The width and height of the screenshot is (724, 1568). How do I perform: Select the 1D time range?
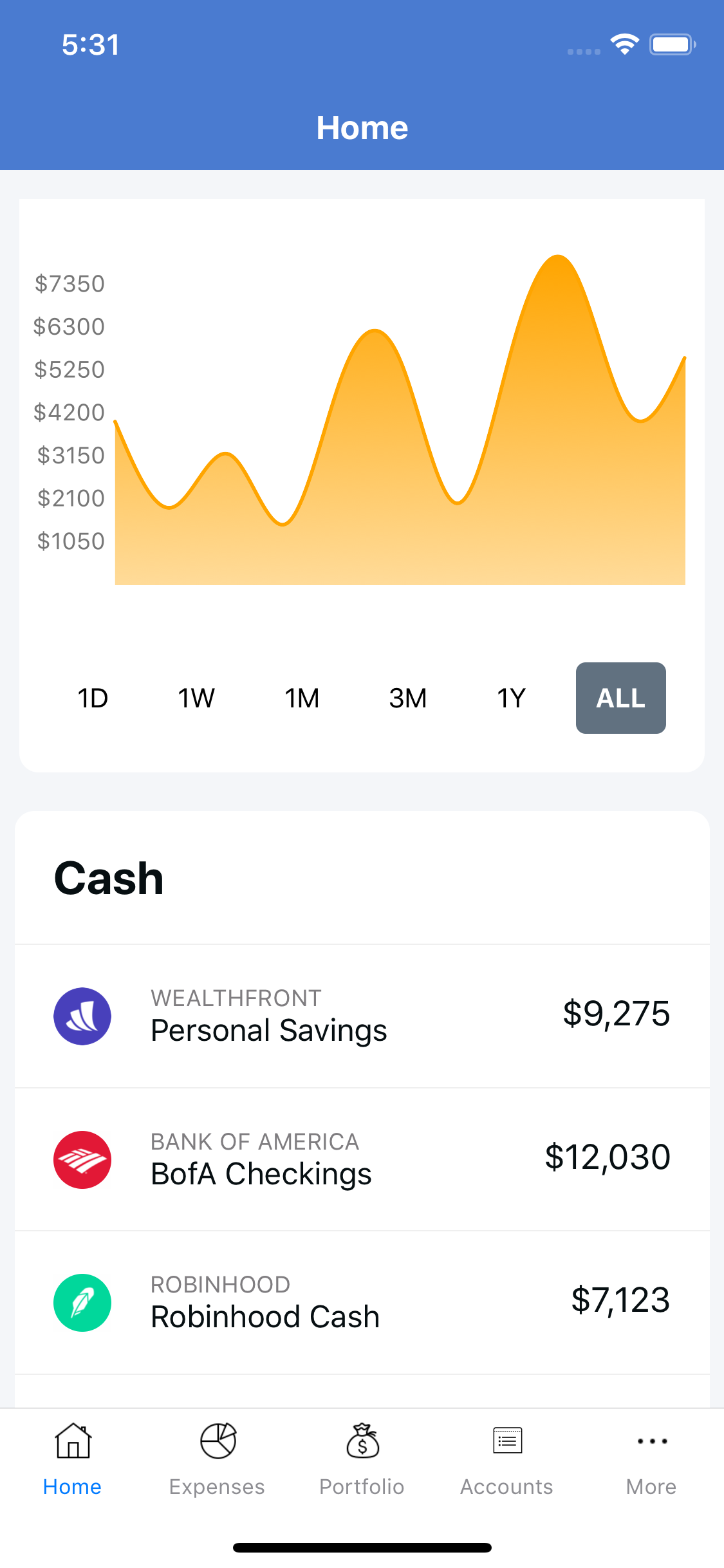click(93, 698)
